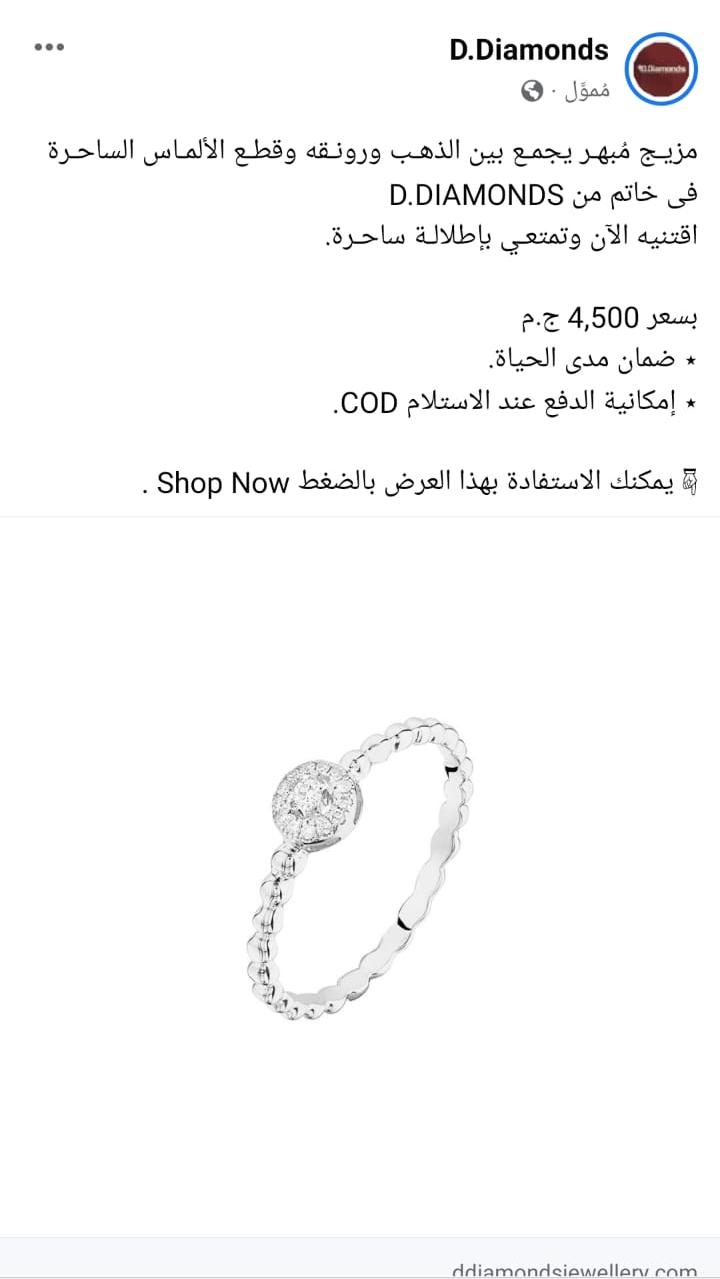The image size is (720, 1279).
Task: Open the D.Diamonds page name
Action: tap(528, 50)
